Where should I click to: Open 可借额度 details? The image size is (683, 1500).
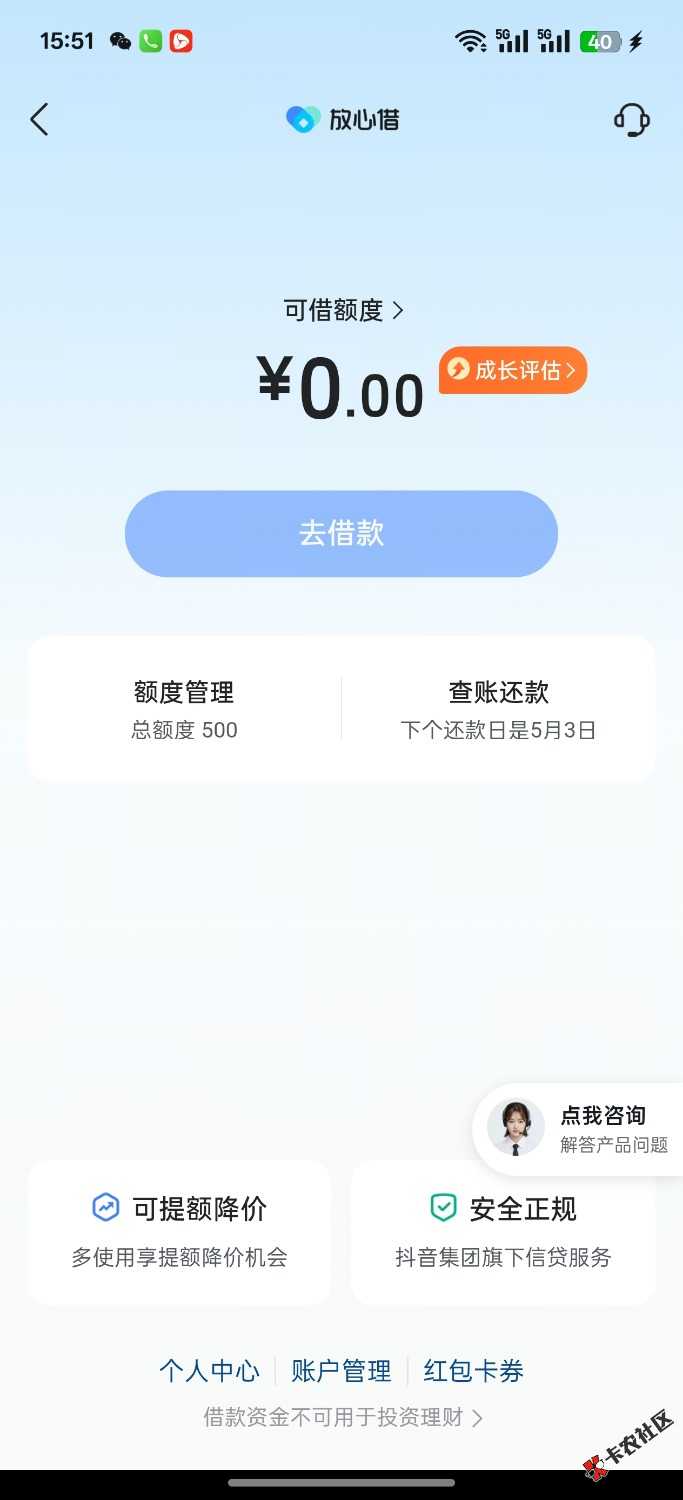[343, 311]
